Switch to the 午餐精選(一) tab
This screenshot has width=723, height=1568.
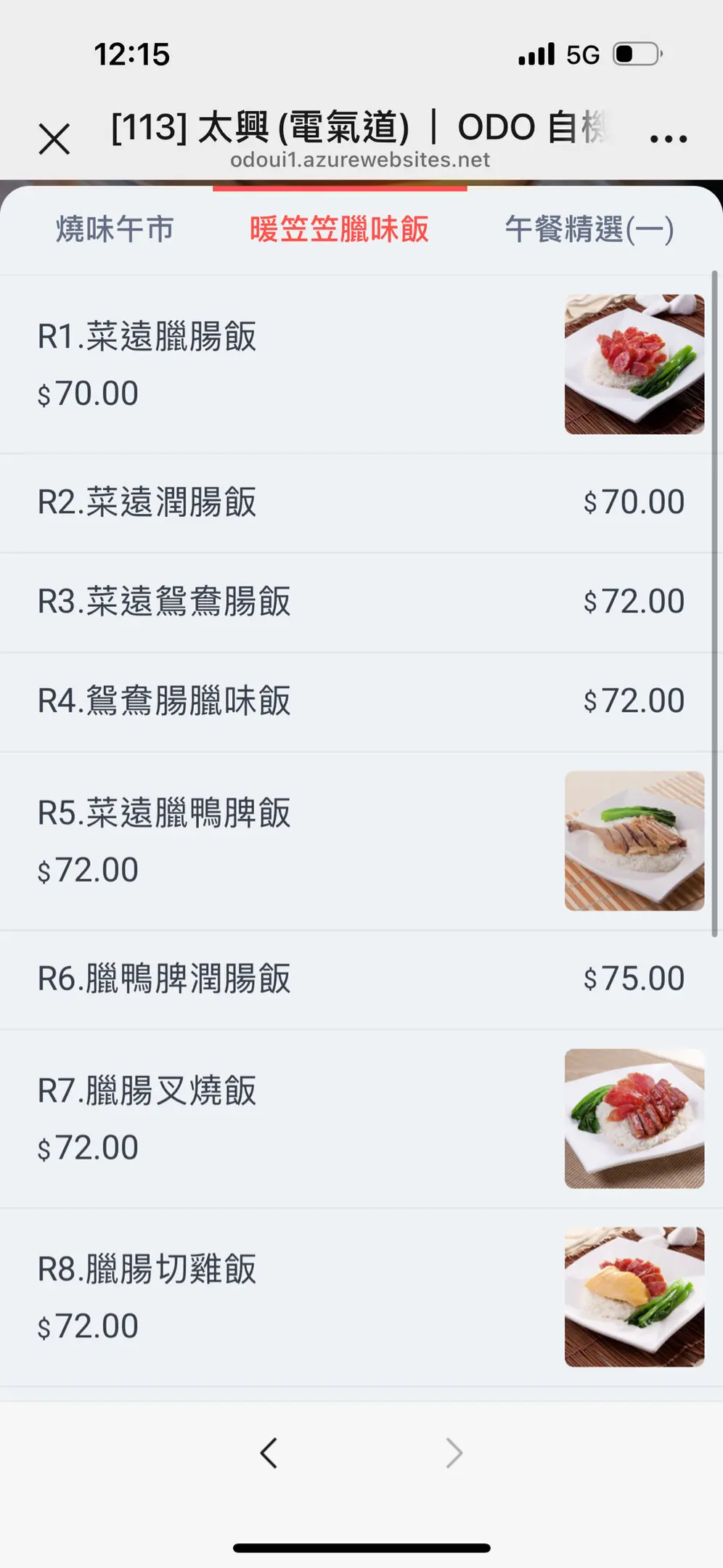pos(589,229)
